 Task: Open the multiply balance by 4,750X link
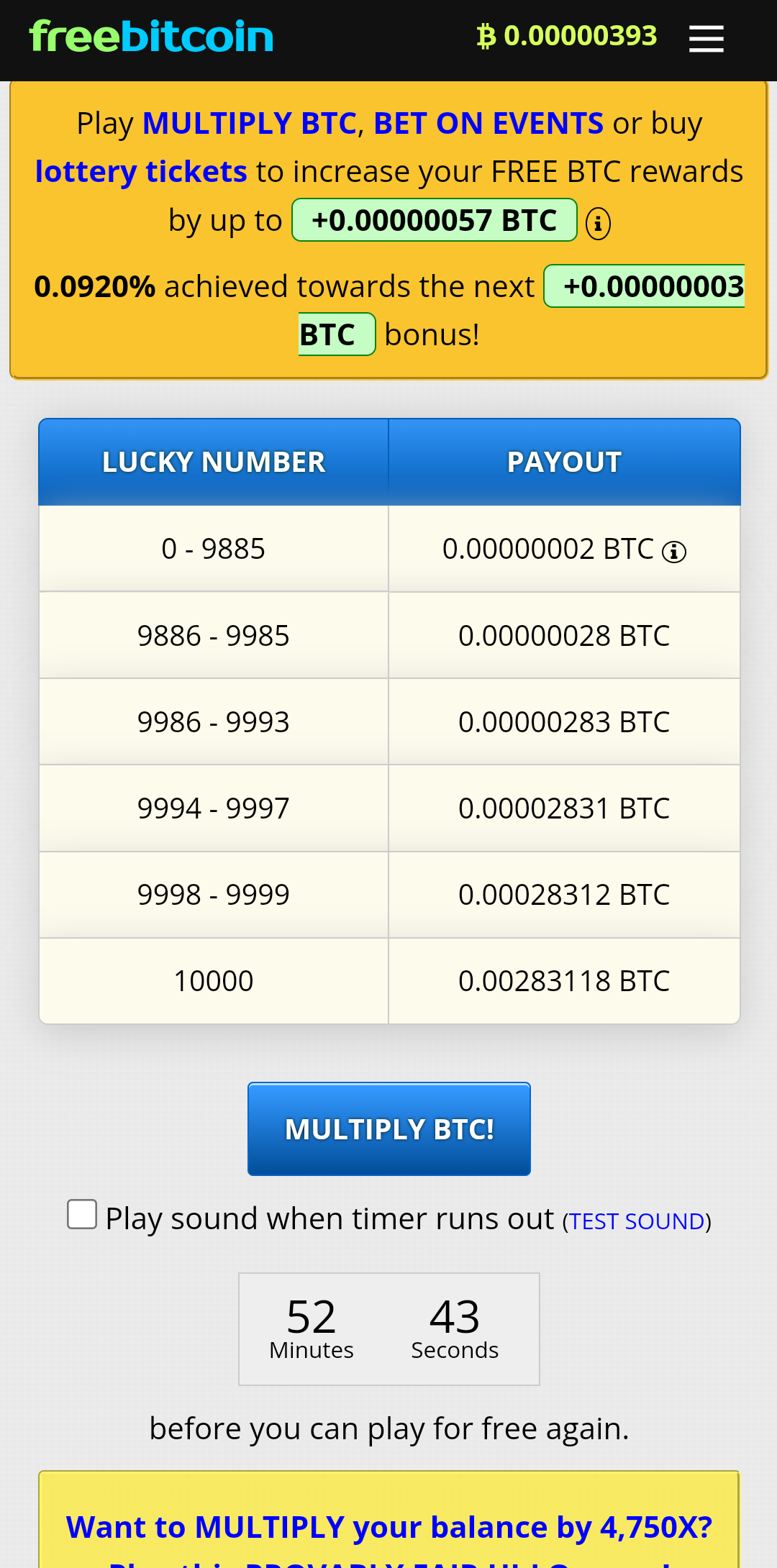point(389,1527)
